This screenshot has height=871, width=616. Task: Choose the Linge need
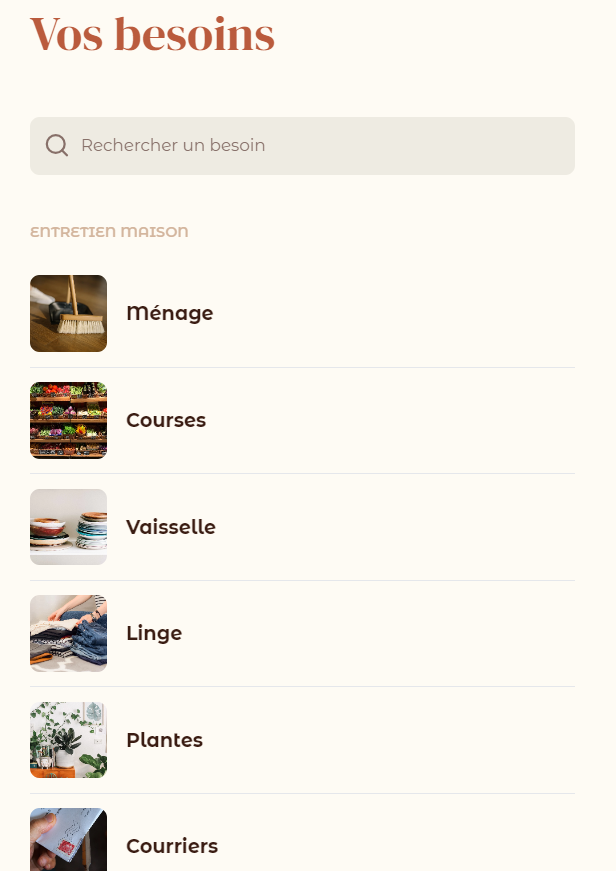(x=302, y=634)
